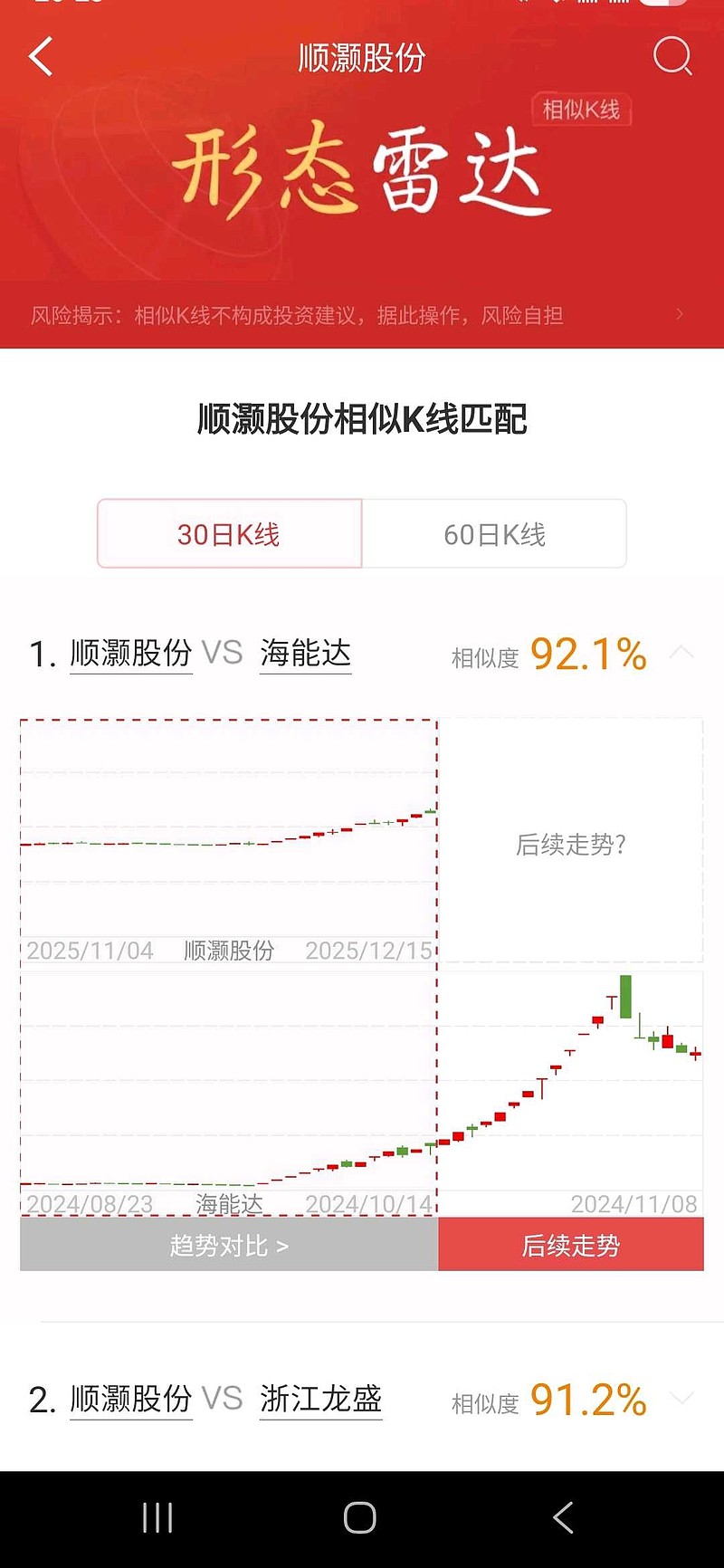
Task: Open search with the magnifier icon
Action: pos(672,57)
